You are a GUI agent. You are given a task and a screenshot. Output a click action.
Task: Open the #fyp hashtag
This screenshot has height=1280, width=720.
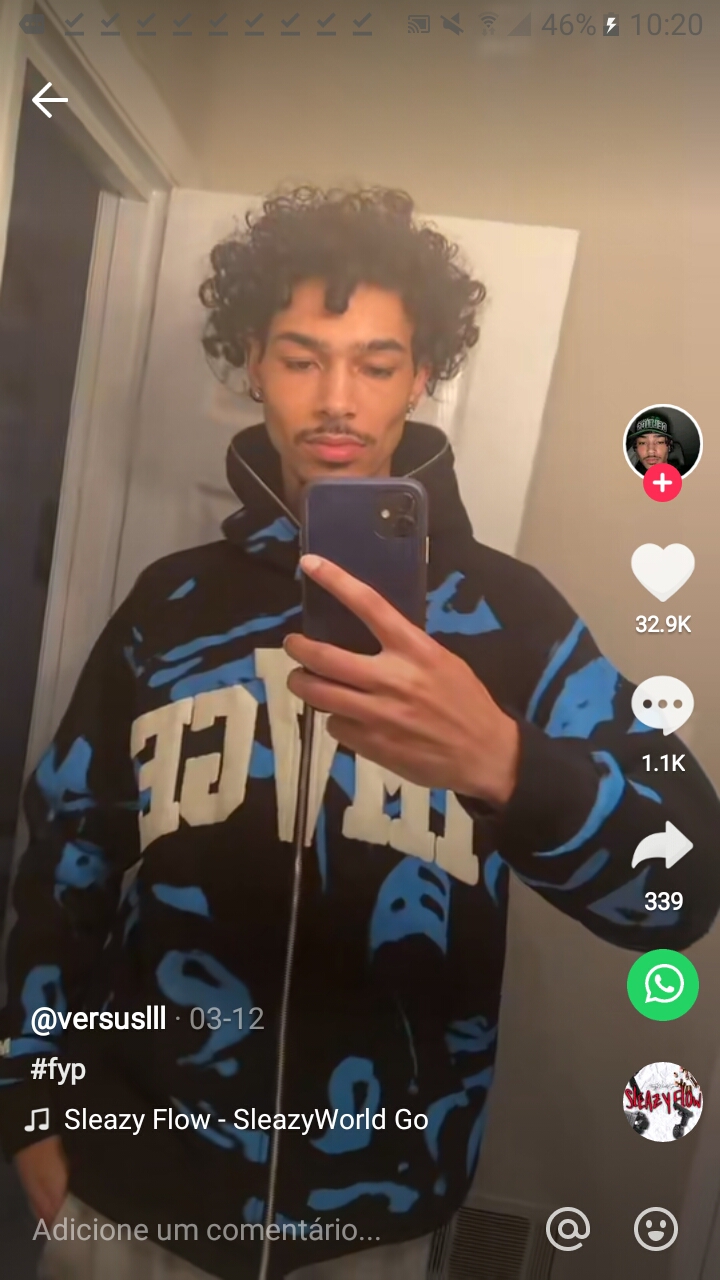point(58,1069)
